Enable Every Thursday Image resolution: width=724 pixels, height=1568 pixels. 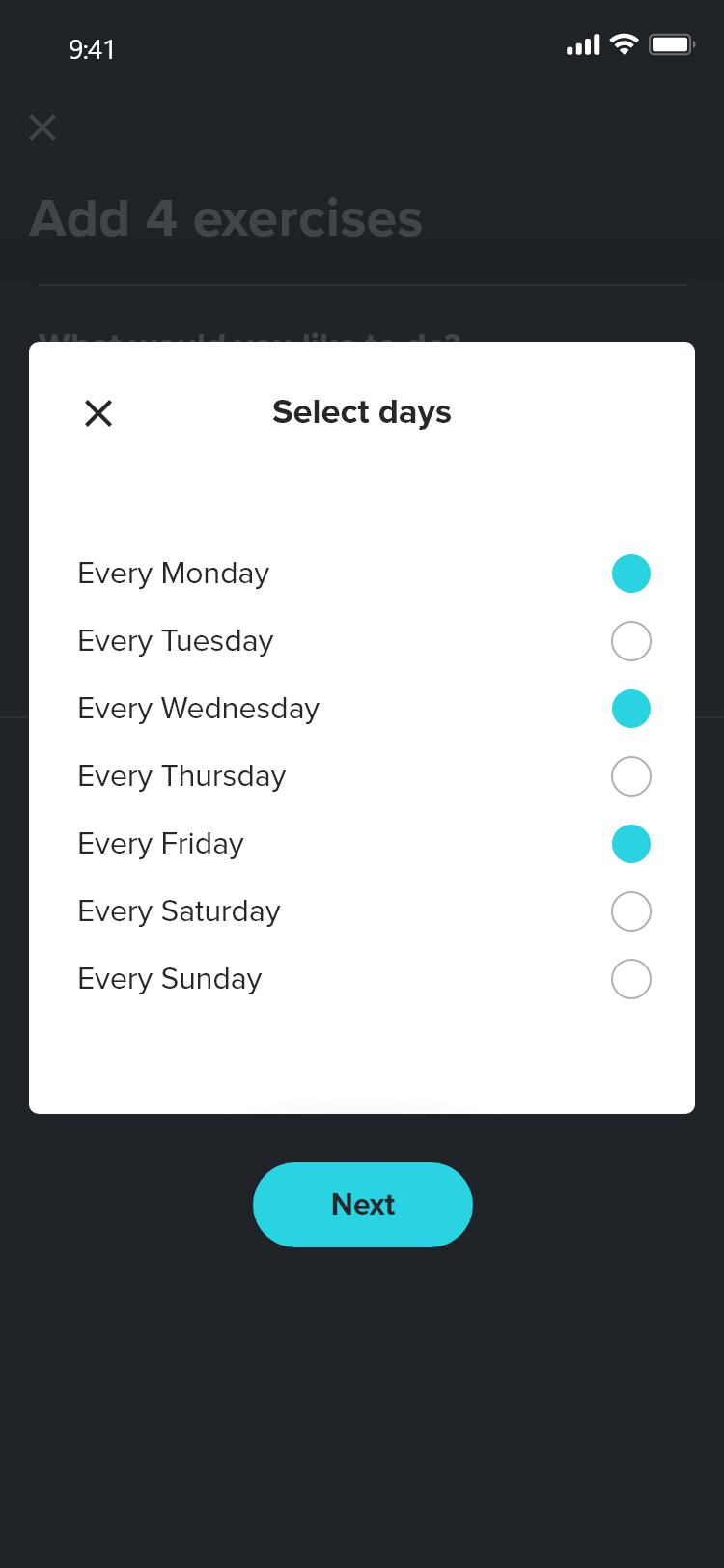pyautogui.click(x=631, y=776)
